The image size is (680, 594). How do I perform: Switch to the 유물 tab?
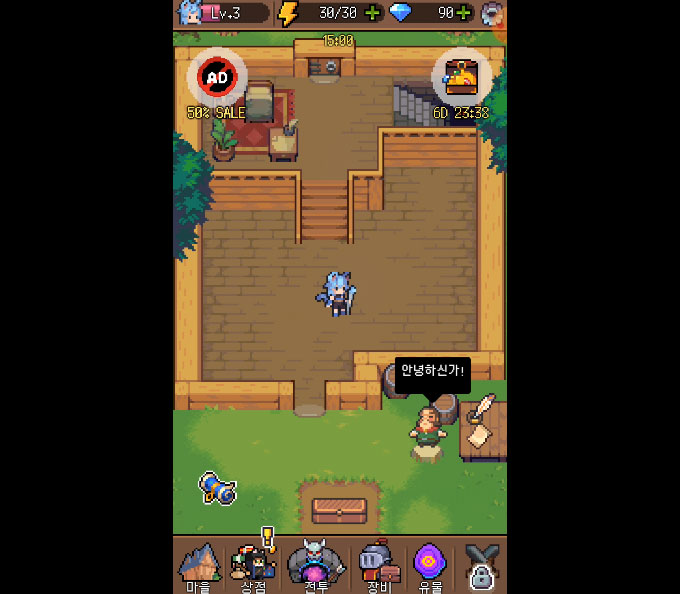430,566
